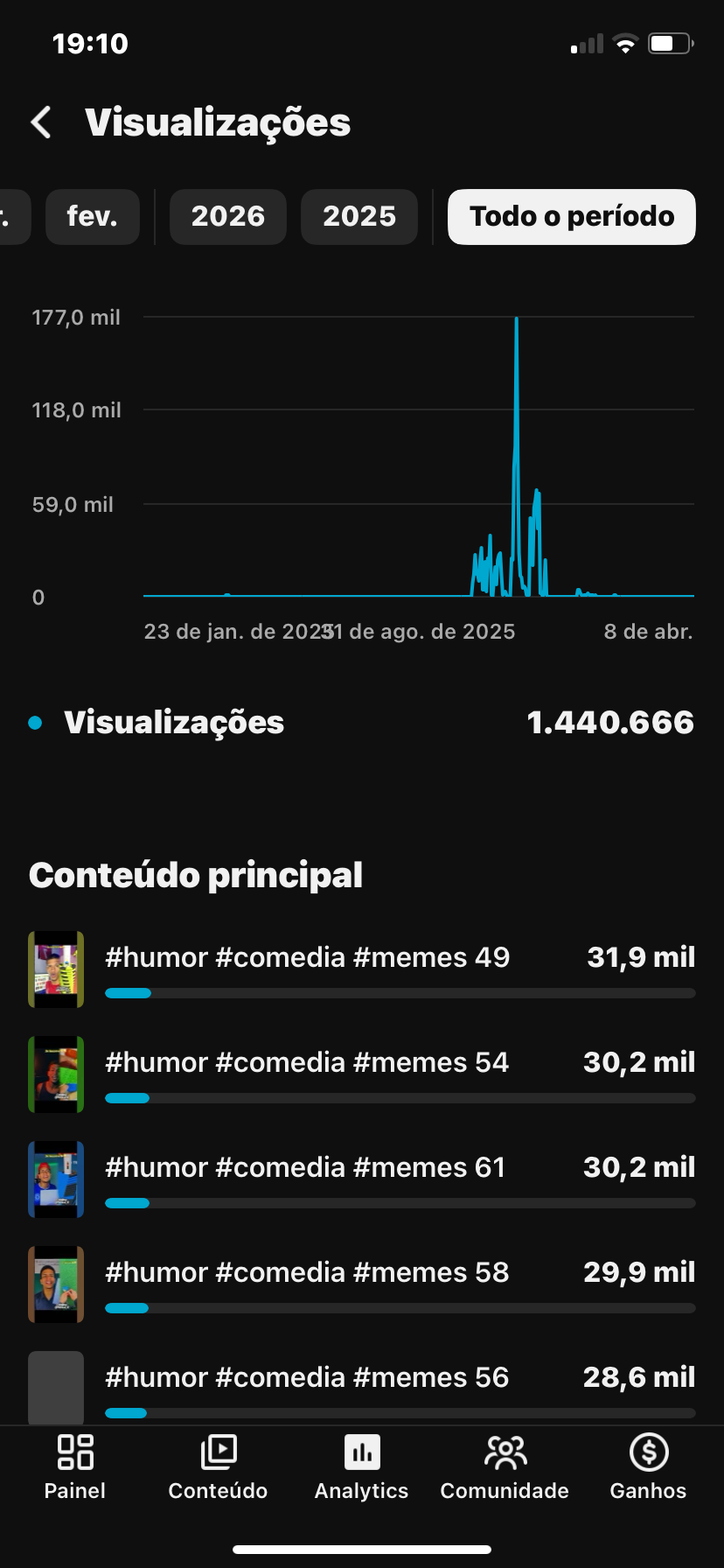Go to the Comunidade tab
Image resolution: width=724 pixels, height=1568 pixels.
click(505, 1466)
